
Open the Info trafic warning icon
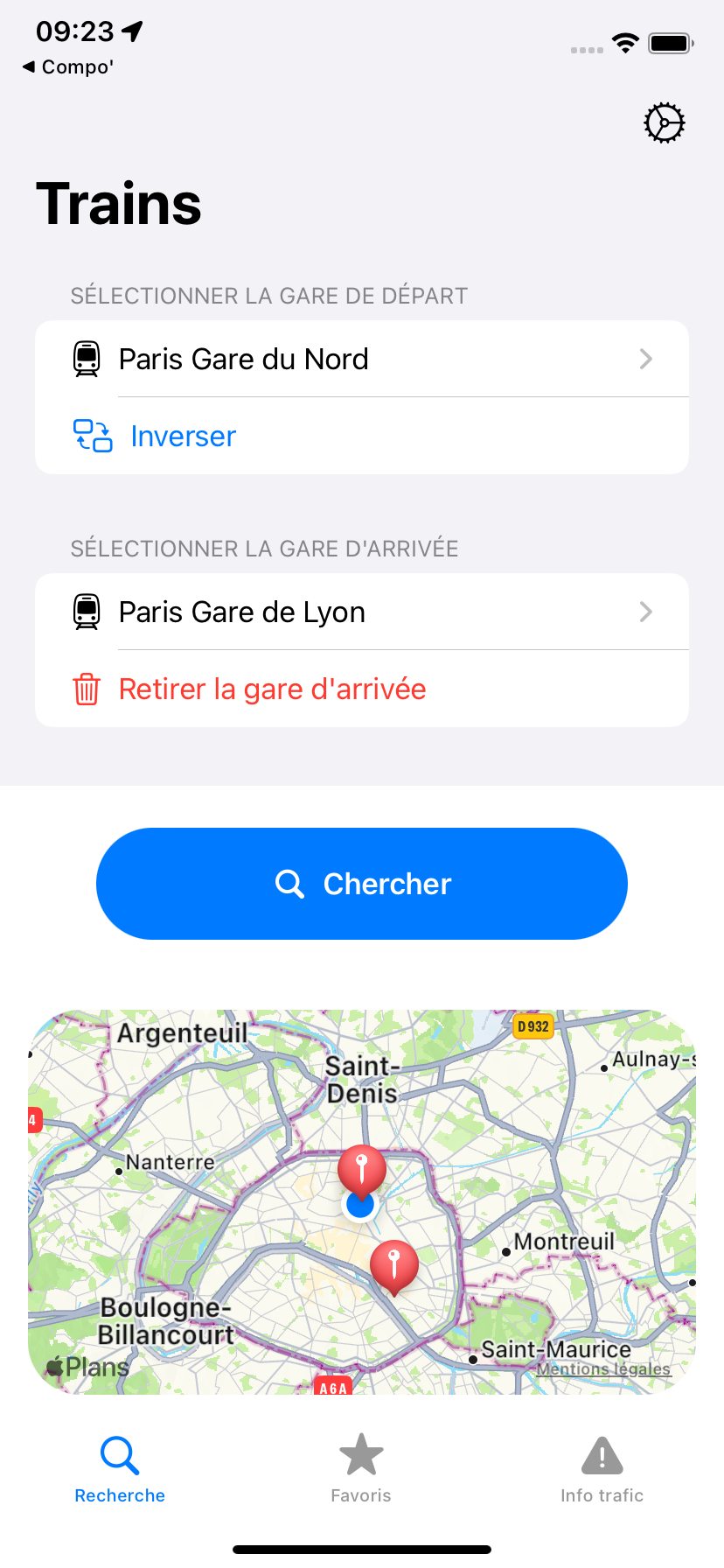coord(602,1454)
